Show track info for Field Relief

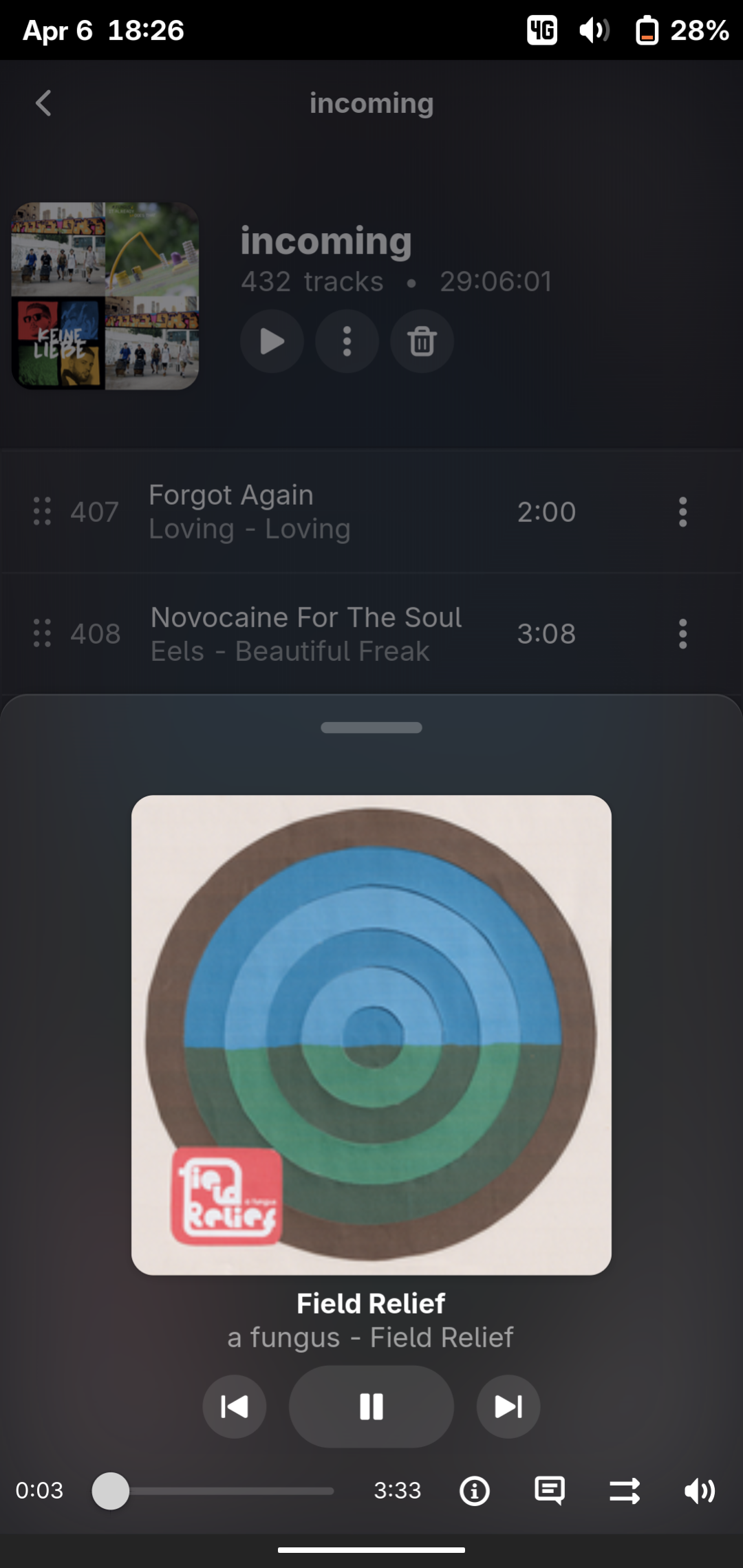tap(475, 1491)
